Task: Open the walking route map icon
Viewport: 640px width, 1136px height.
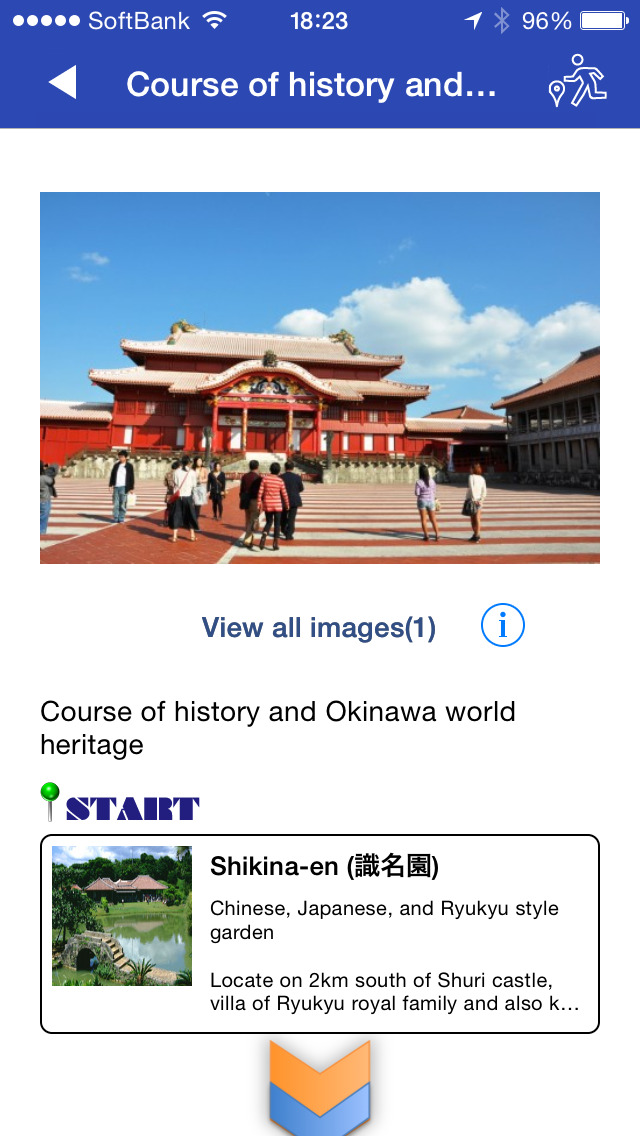Action: 578,80
